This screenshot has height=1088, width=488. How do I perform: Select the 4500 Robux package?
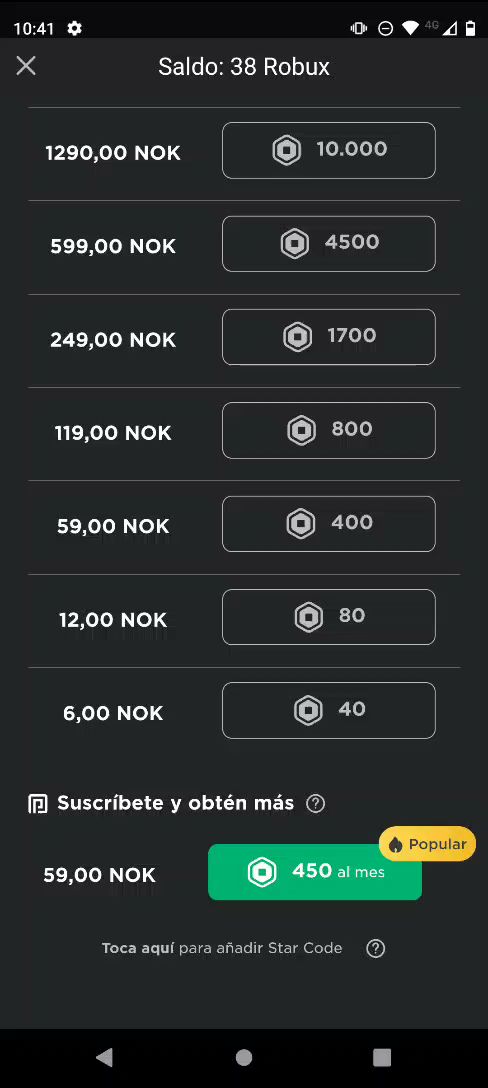[328, 244]
